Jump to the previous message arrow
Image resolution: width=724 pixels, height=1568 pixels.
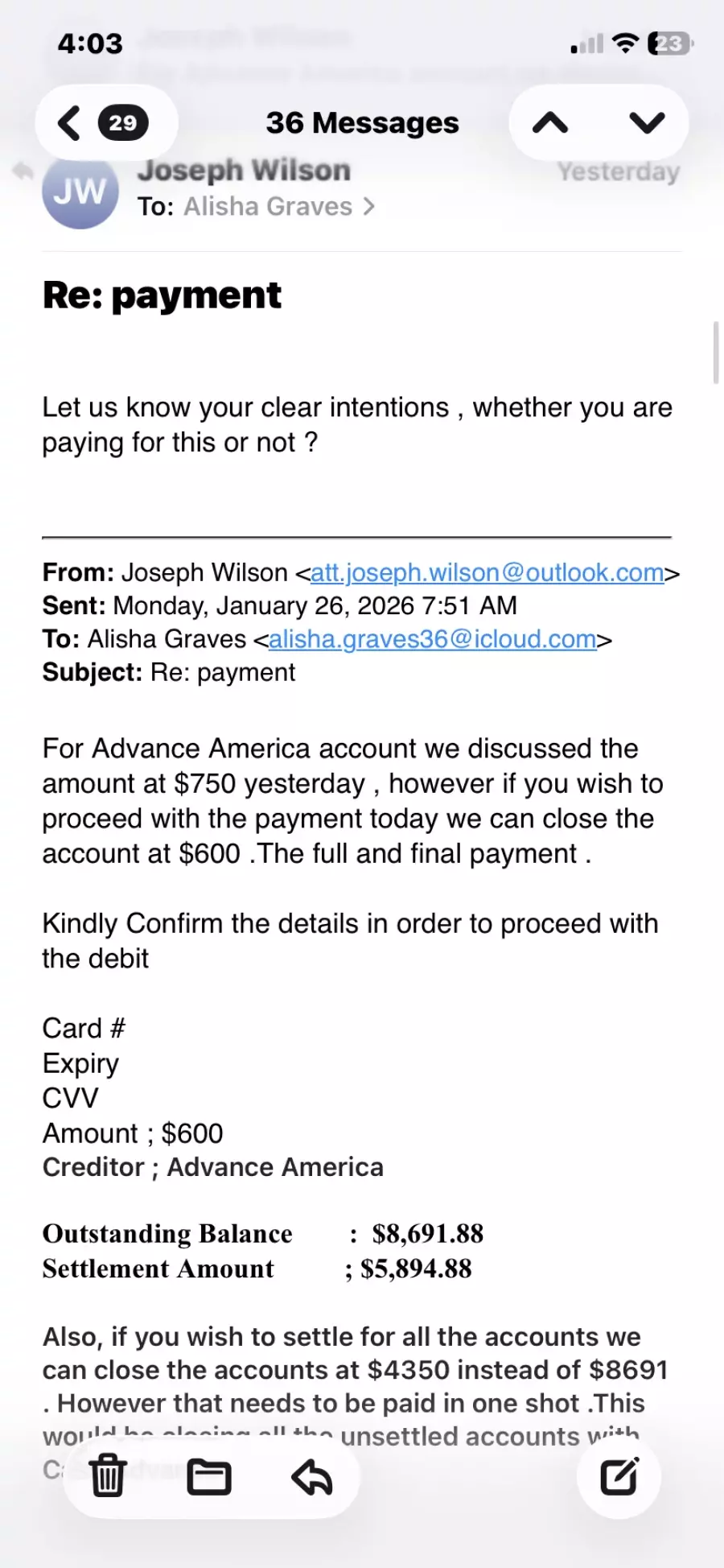(551, 123)
